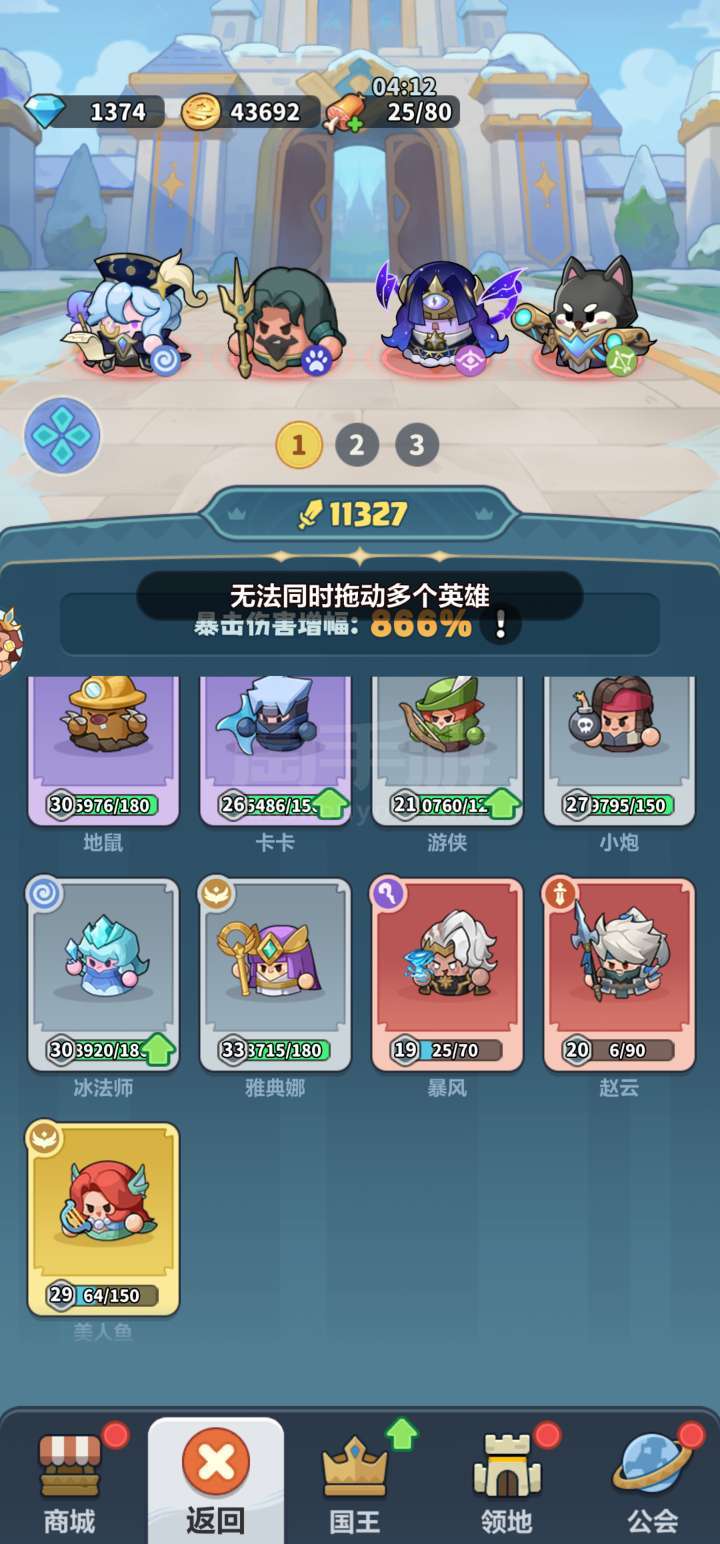
Task: Switch to the 国王 tab
Action: pos(356,1480)
